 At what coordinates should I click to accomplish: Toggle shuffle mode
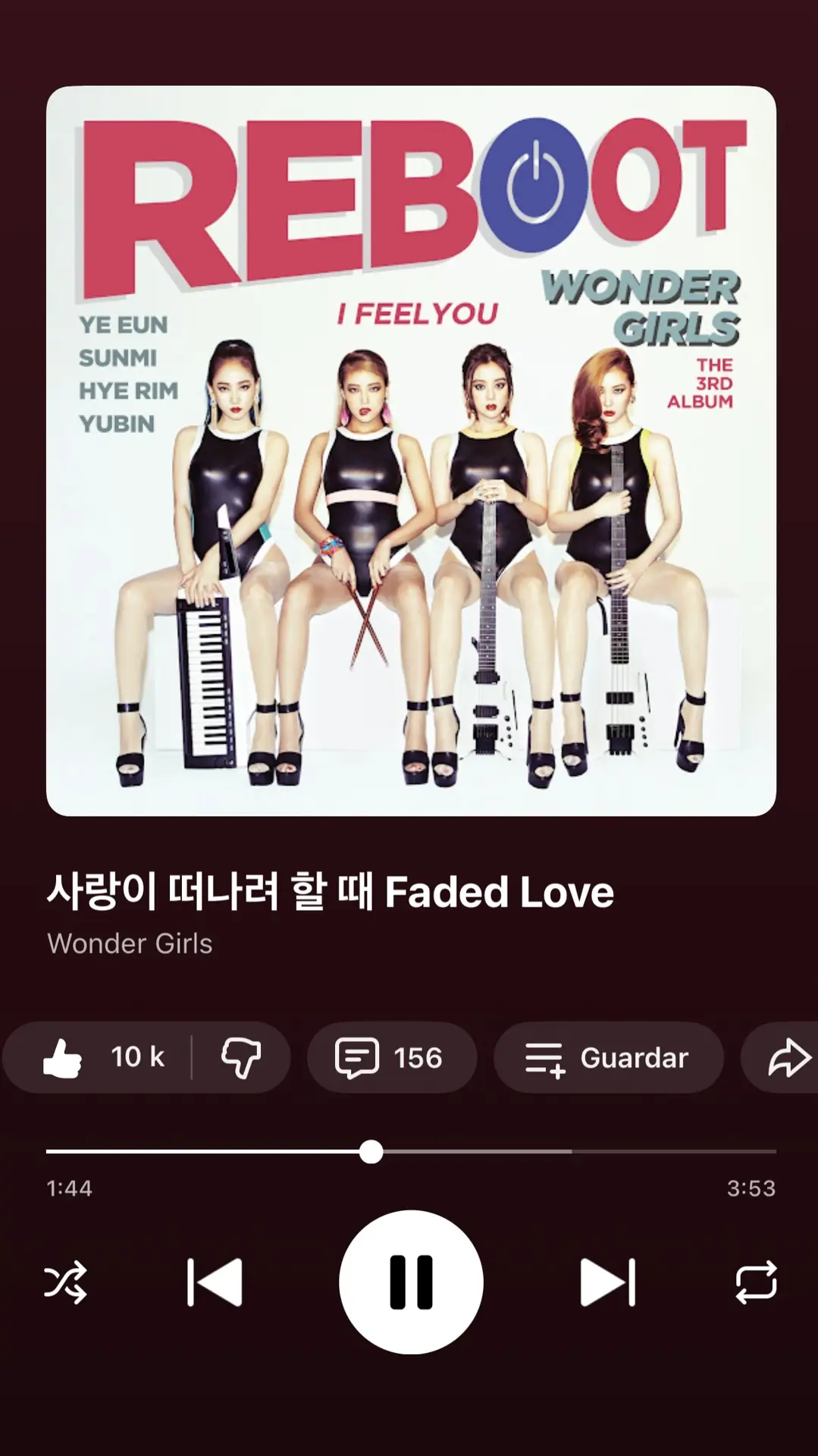[65, 1282]
